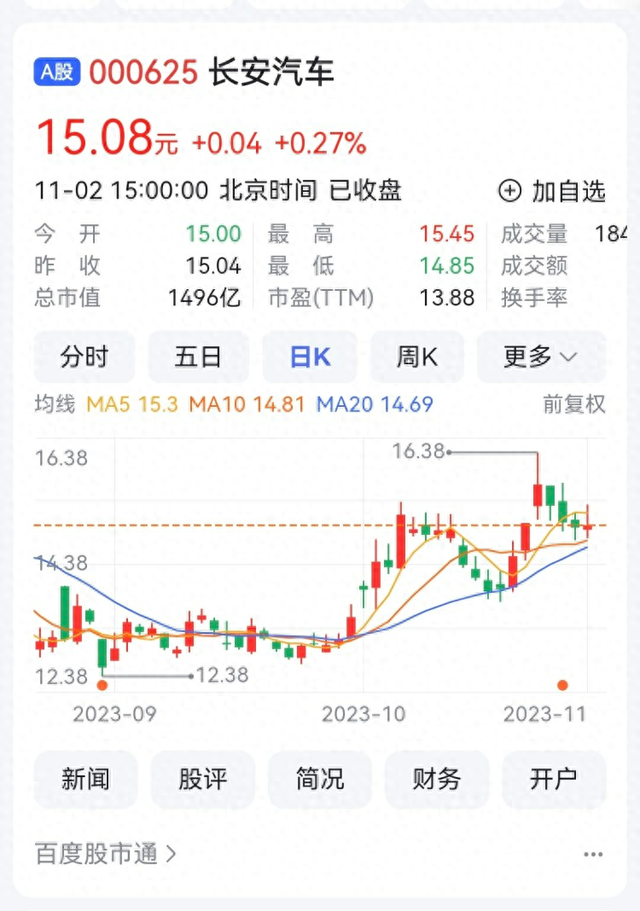
Task: Change the 前复权 price adjustment setting
Action: 574,405
